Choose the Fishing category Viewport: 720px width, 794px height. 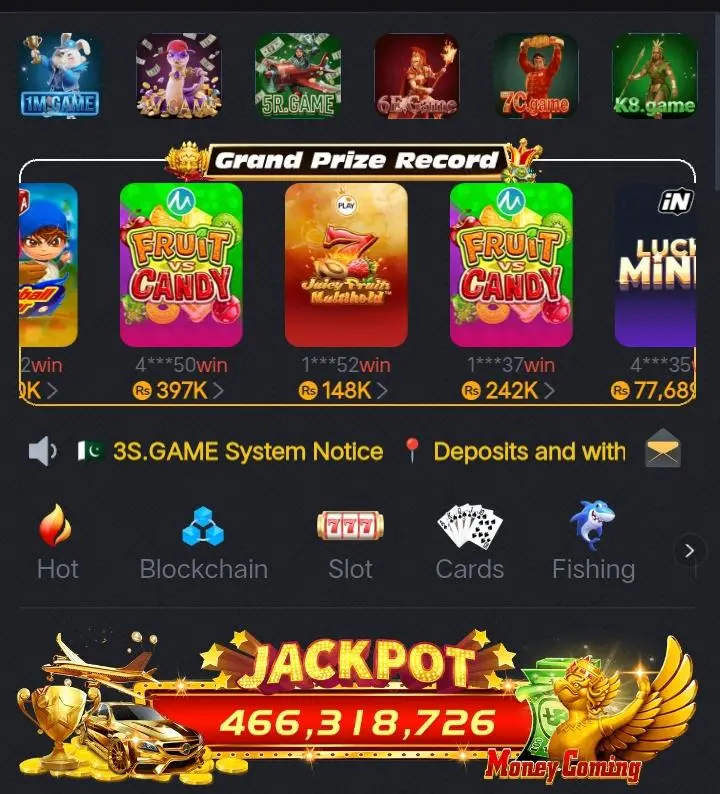[593, 543]
